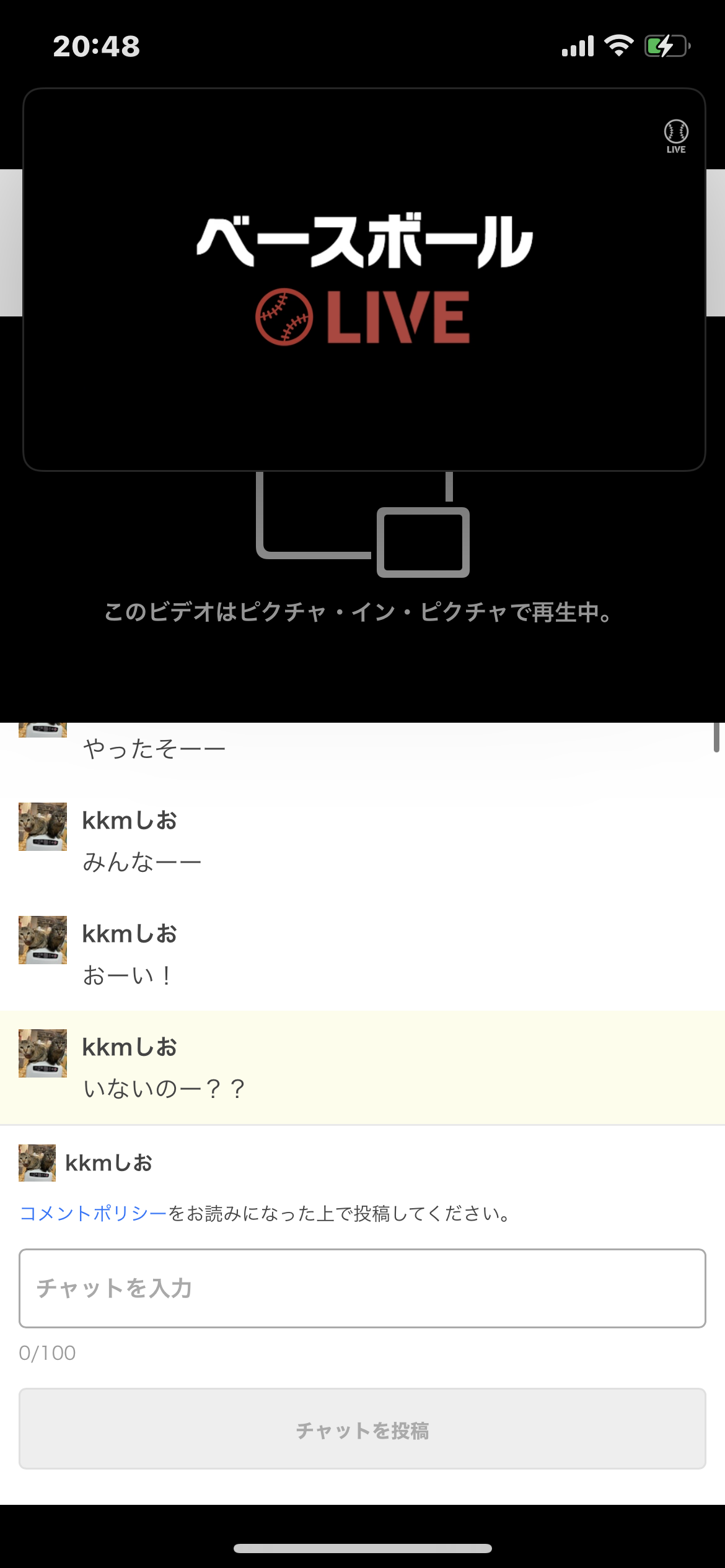Tap the チャットを投稿 button
The image size is (725, 1568).
(x=362, y=1429)
